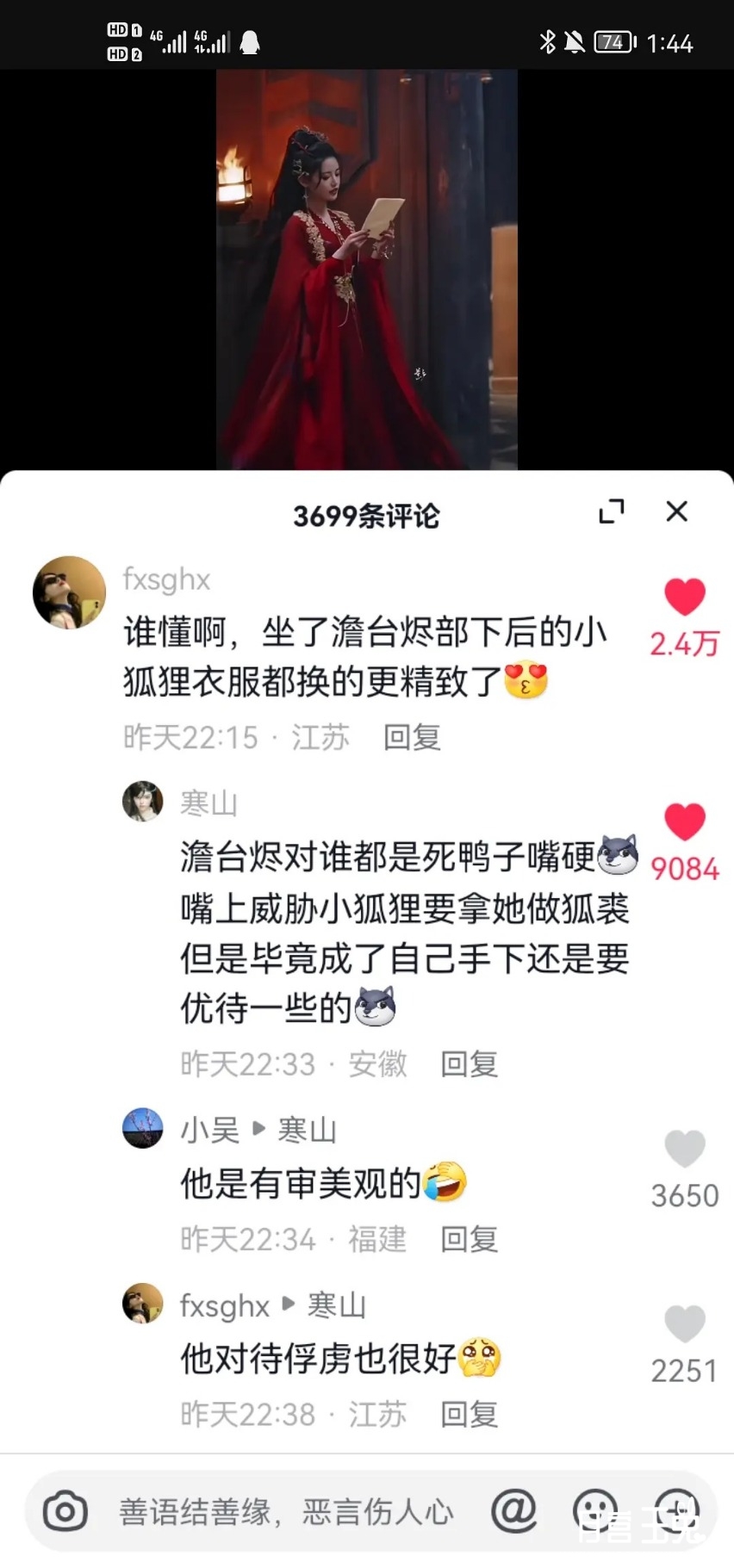Reply to 寒山's comment from 安徽
This screenshot has width=734, height=1568.
469,1064
